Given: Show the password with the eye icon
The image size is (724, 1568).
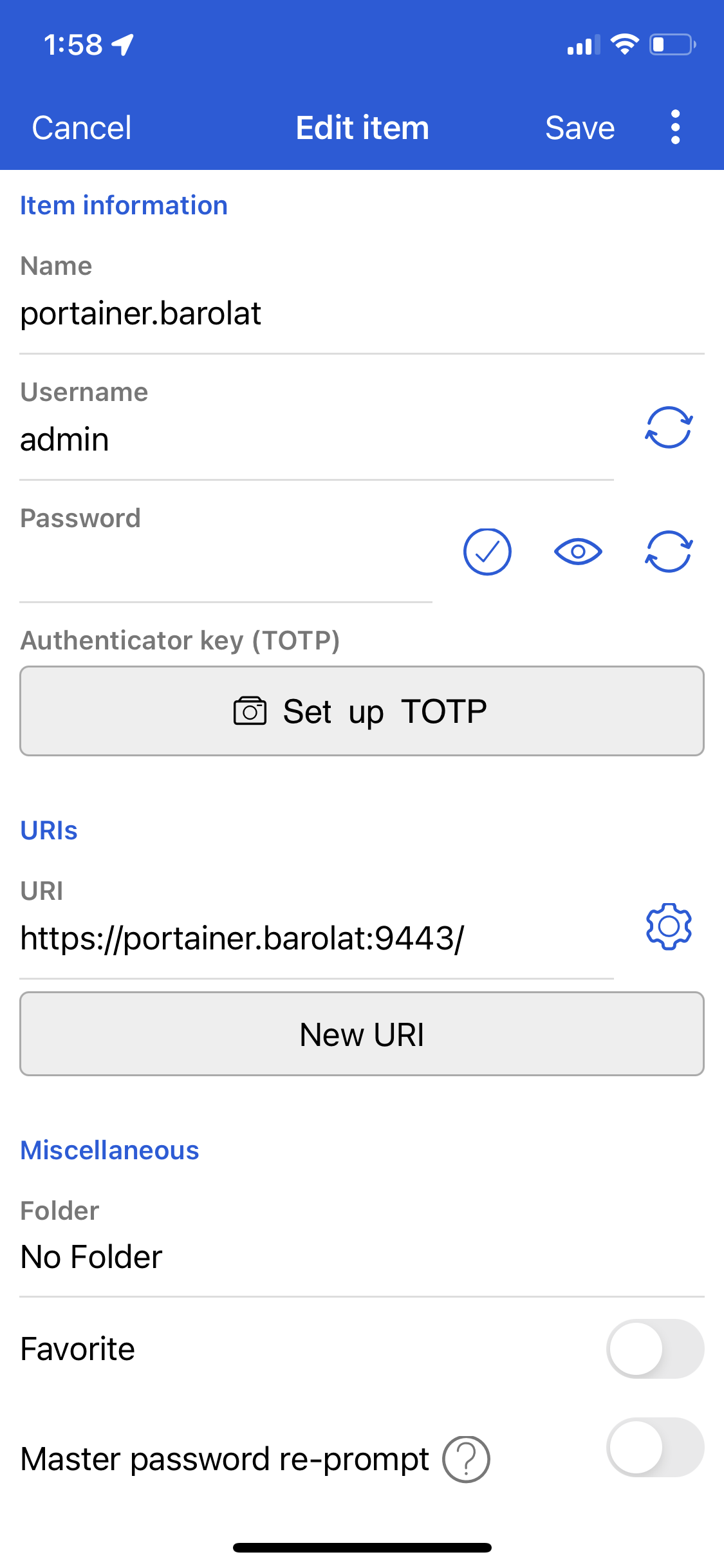Looking at the screenshot, I should click(579, 552).
